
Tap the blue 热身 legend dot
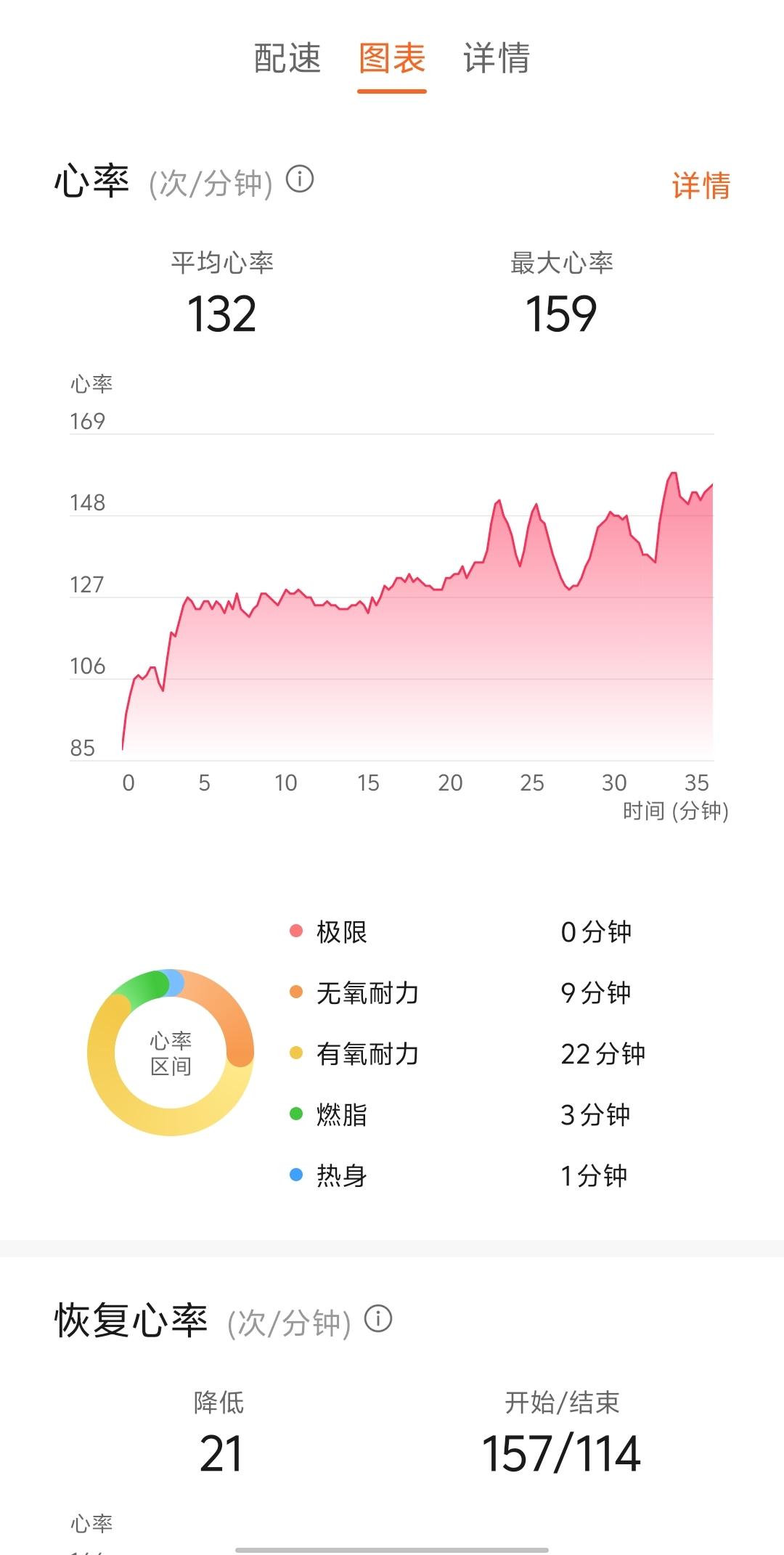(x=293, y=1173)
